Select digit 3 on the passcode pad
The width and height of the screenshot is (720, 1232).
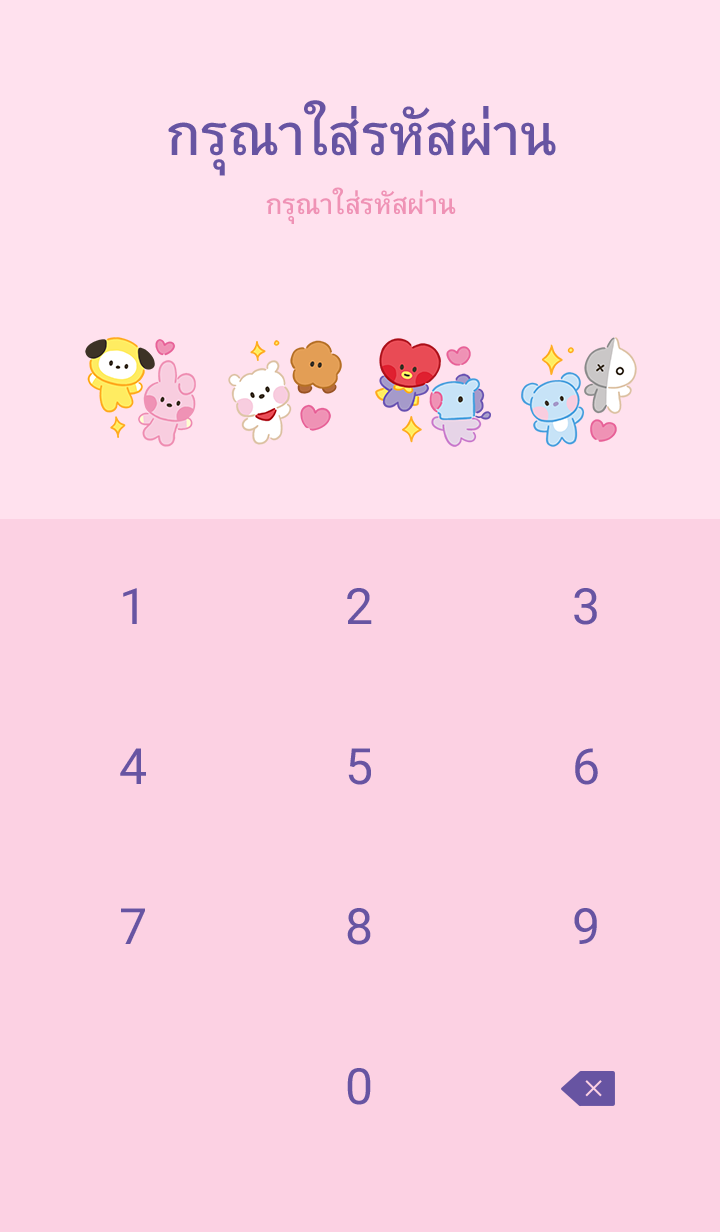point(585,607)
